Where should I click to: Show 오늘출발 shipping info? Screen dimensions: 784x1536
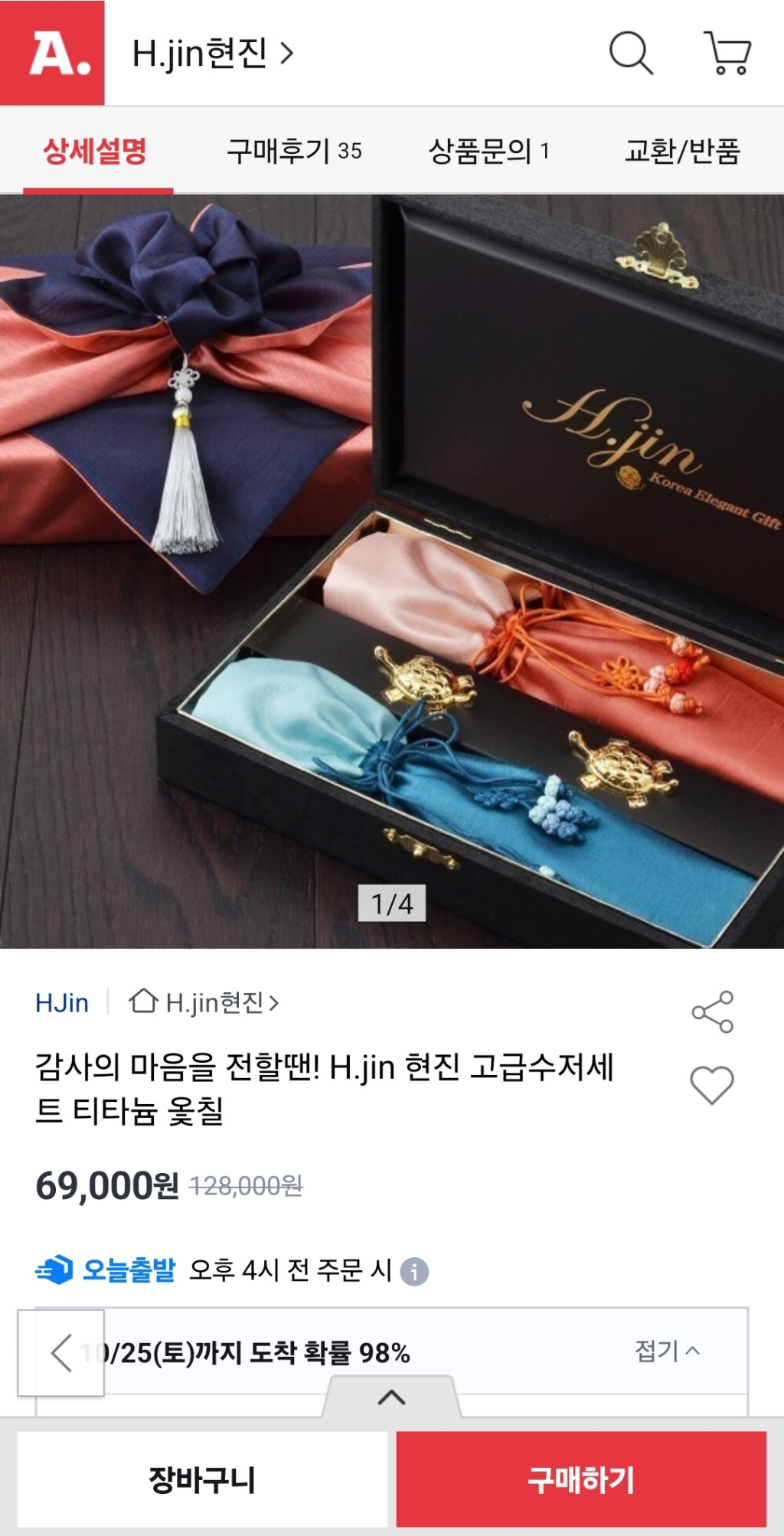pos(414,1272)
